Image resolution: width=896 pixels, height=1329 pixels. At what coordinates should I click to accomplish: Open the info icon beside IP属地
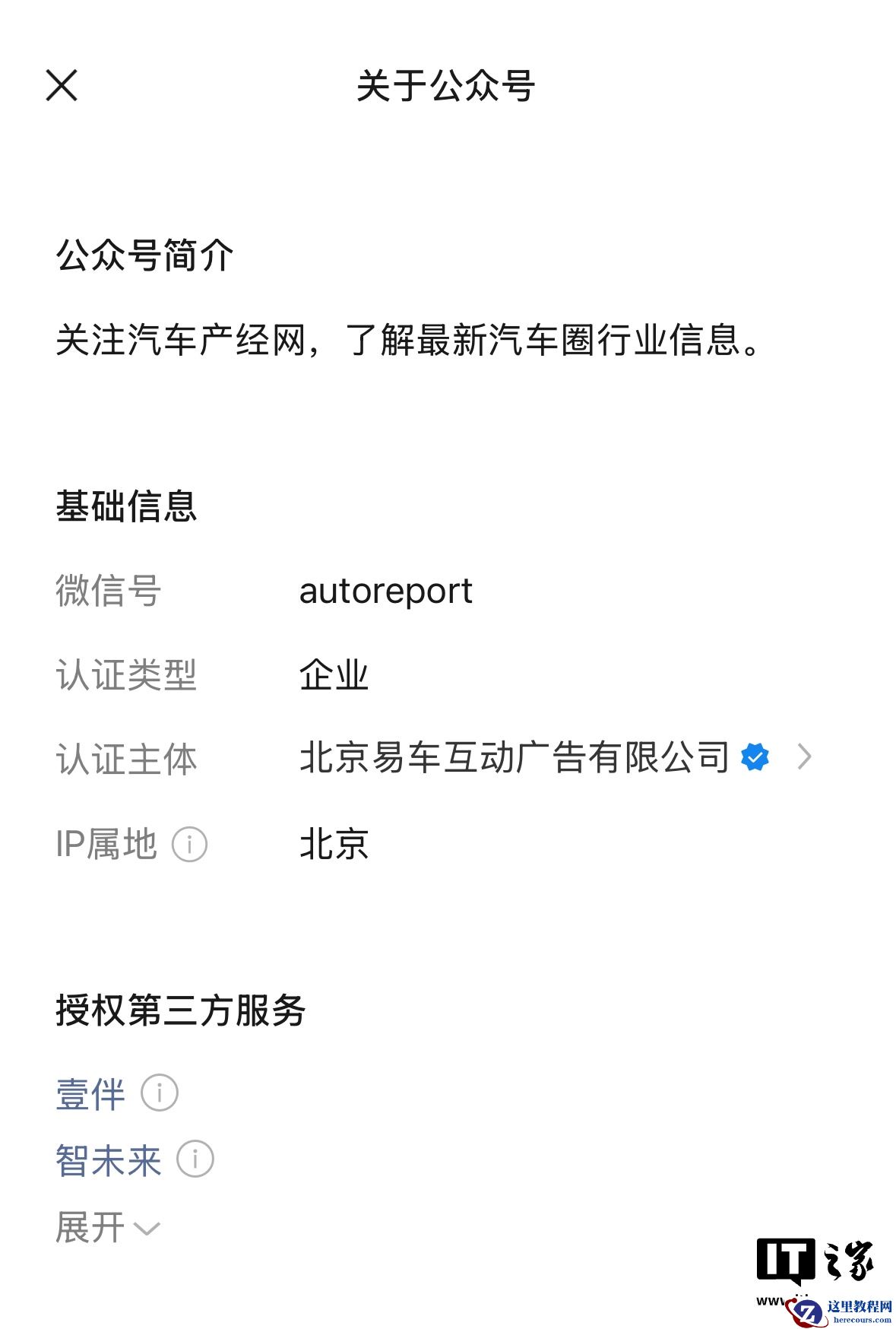tap(191, 845)
